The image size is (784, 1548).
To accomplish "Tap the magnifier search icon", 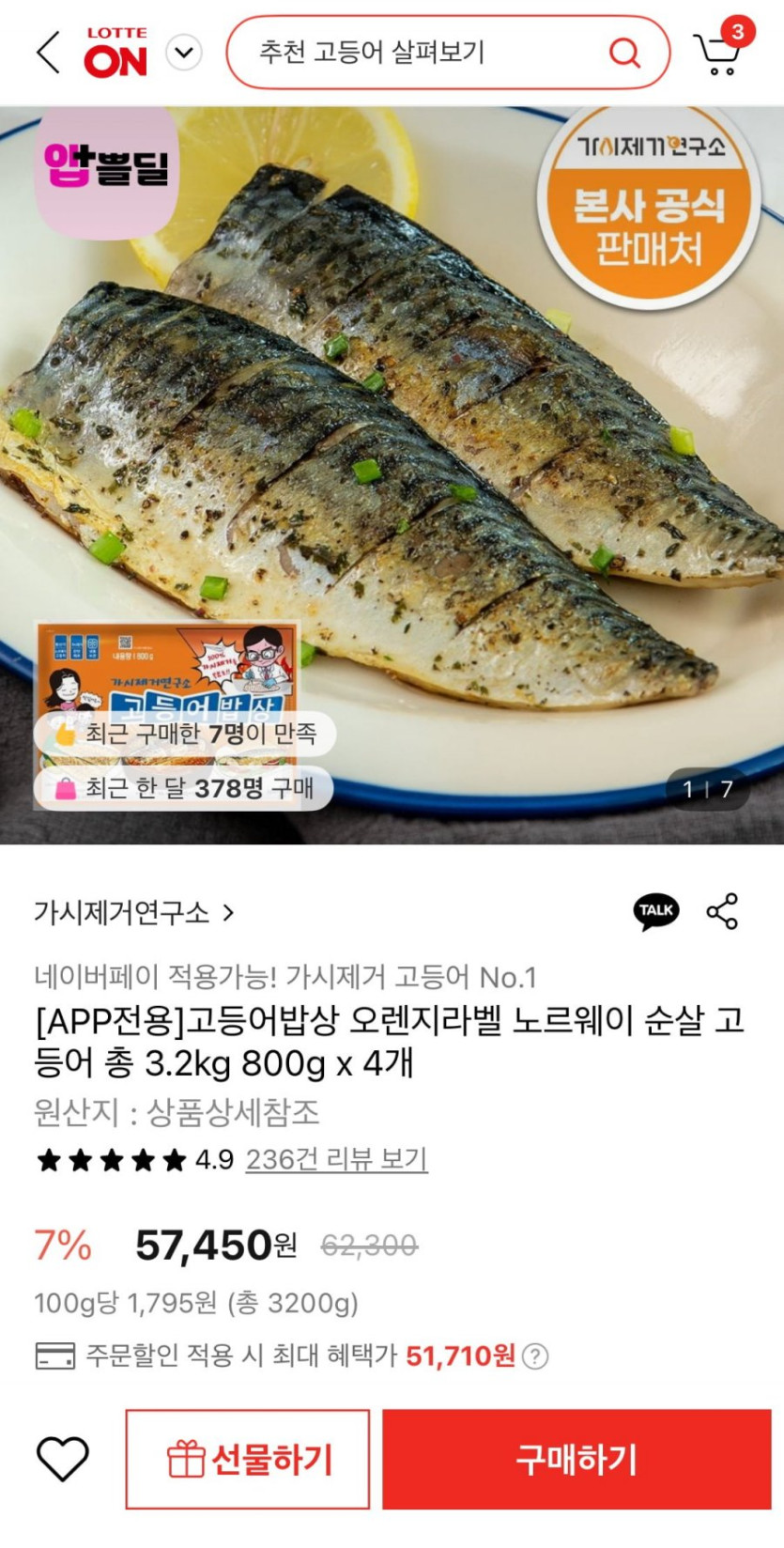I will click(x=624, y=53).
